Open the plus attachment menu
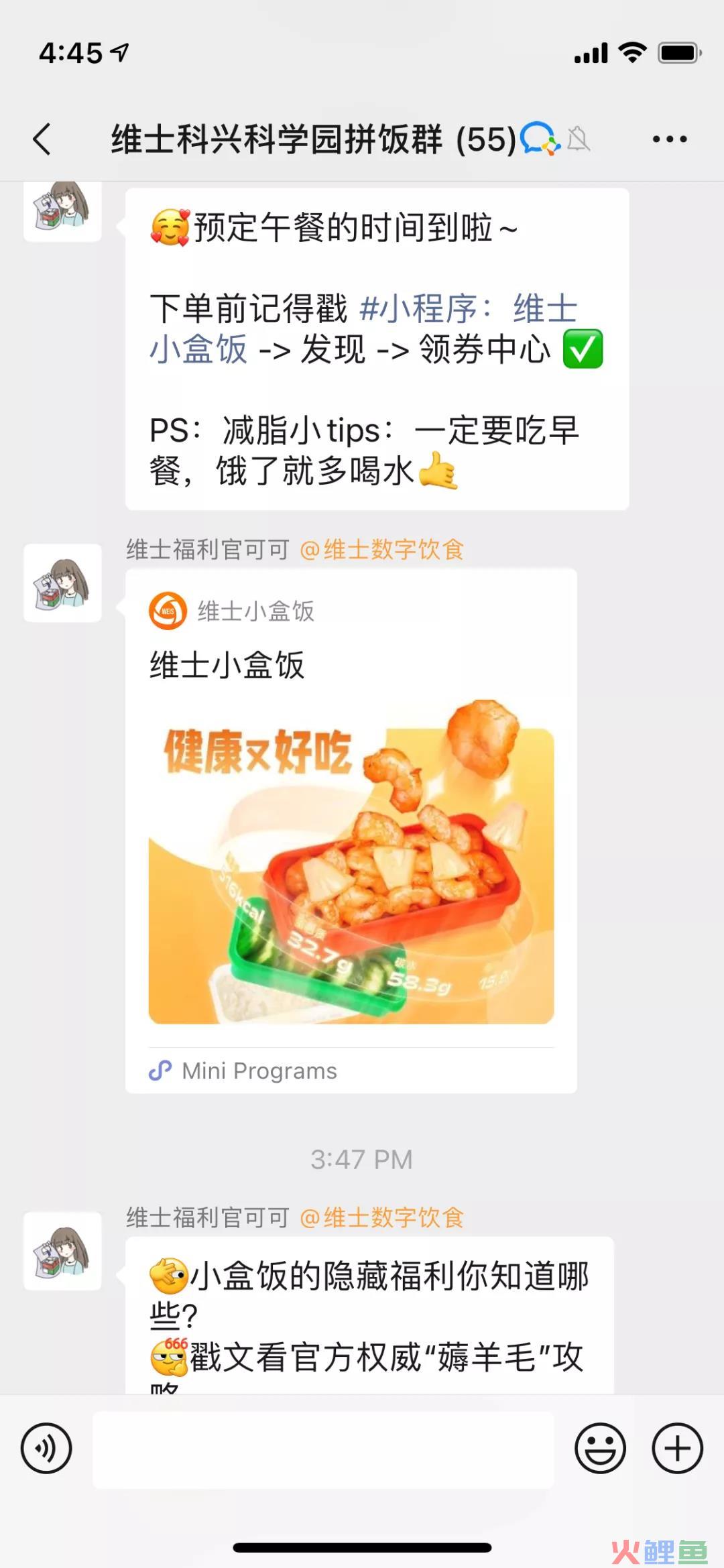This screenshot has width=724, height=1568. (677, 1448)
